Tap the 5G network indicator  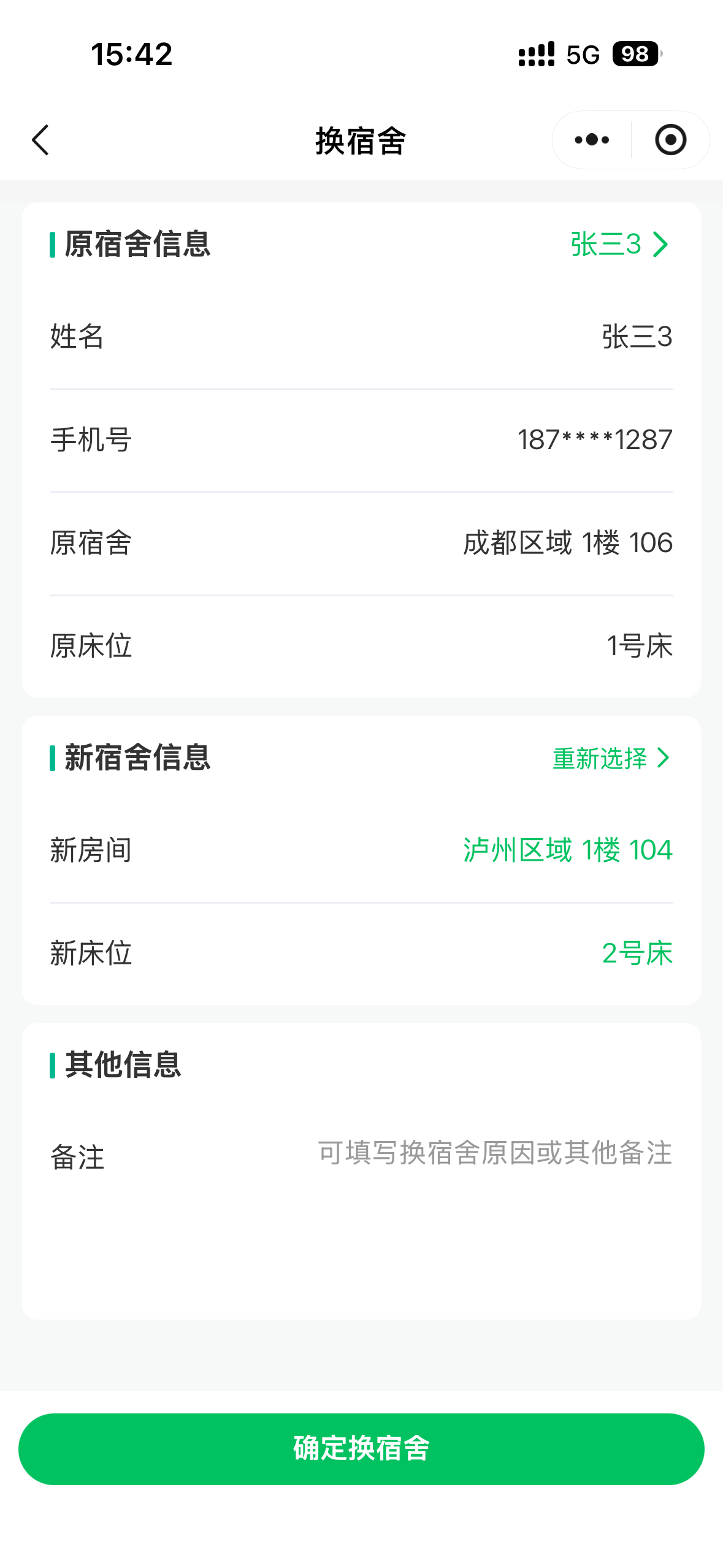pos(581,55)
